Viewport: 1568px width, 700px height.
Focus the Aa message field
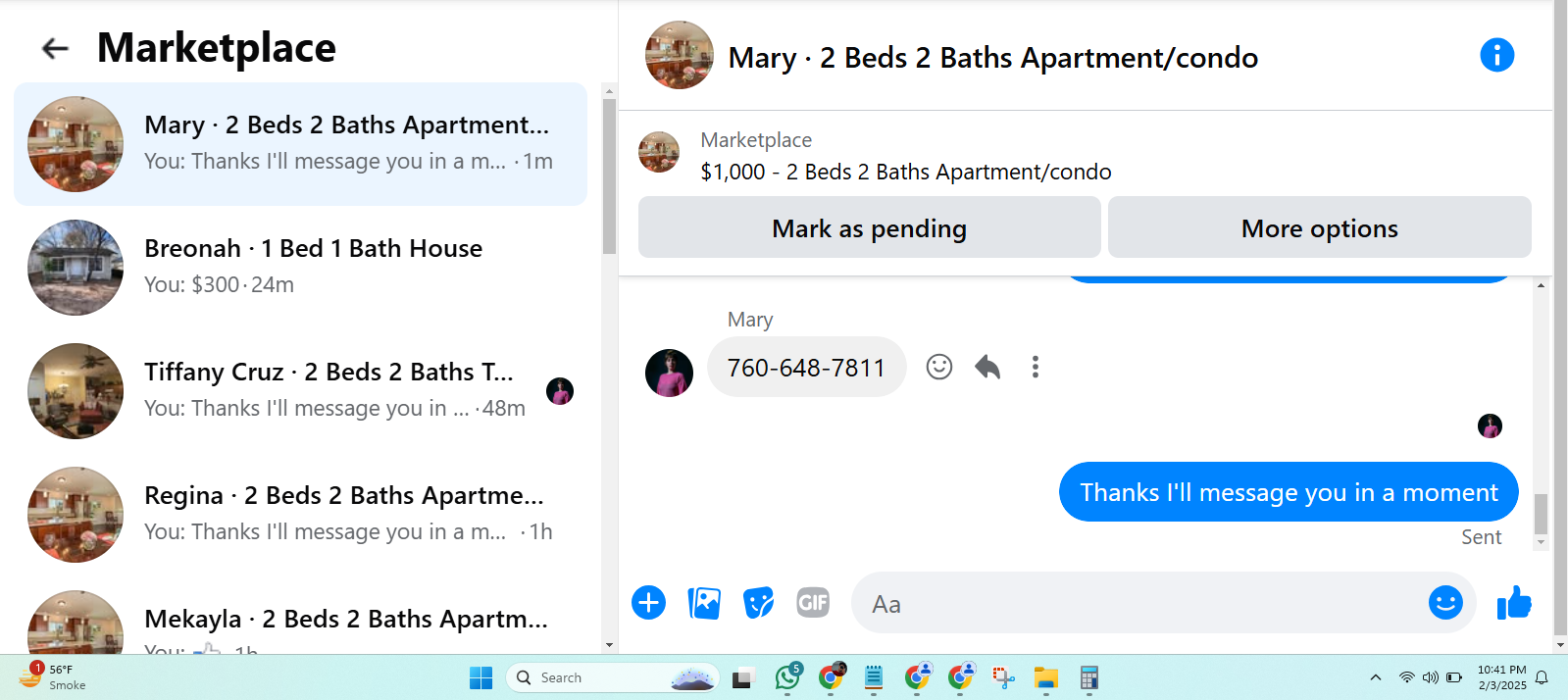point(1138,603)
